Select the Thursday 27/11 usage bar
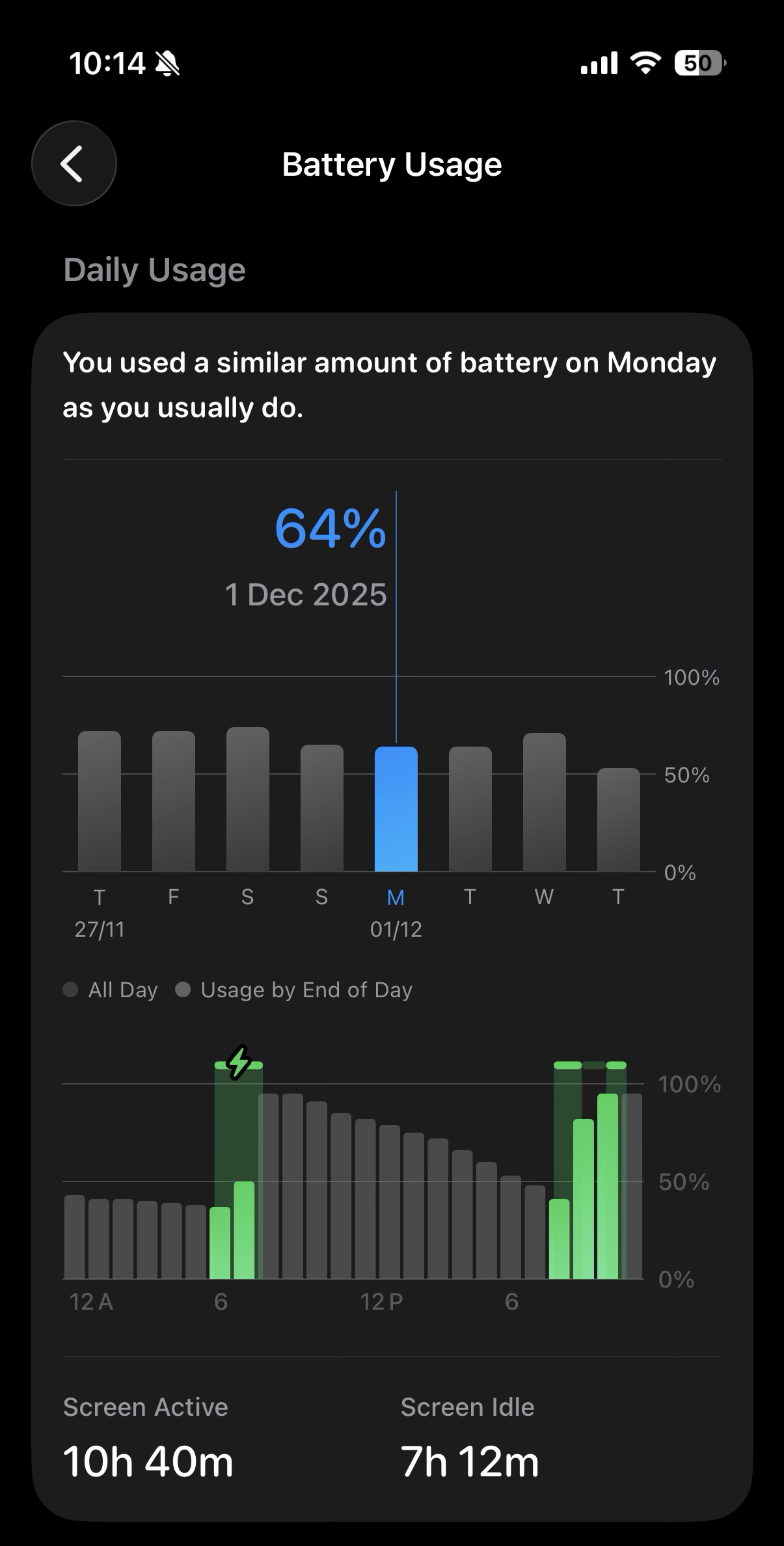The image size is (784, 1546). 100,801
